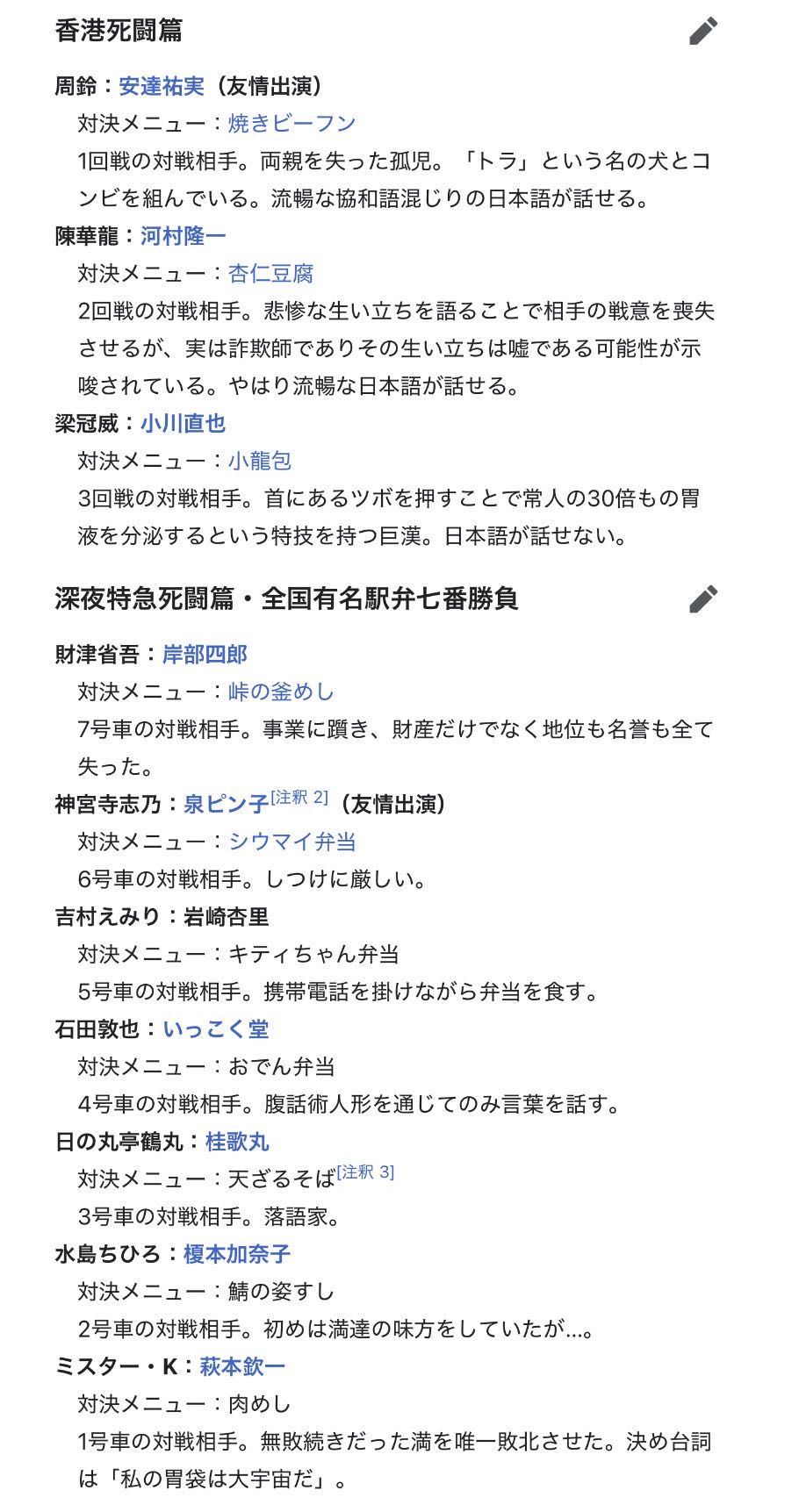Open the 岸部四郎 article
The height and width of the screenshot is (1512, 799).
pos(205,655)
